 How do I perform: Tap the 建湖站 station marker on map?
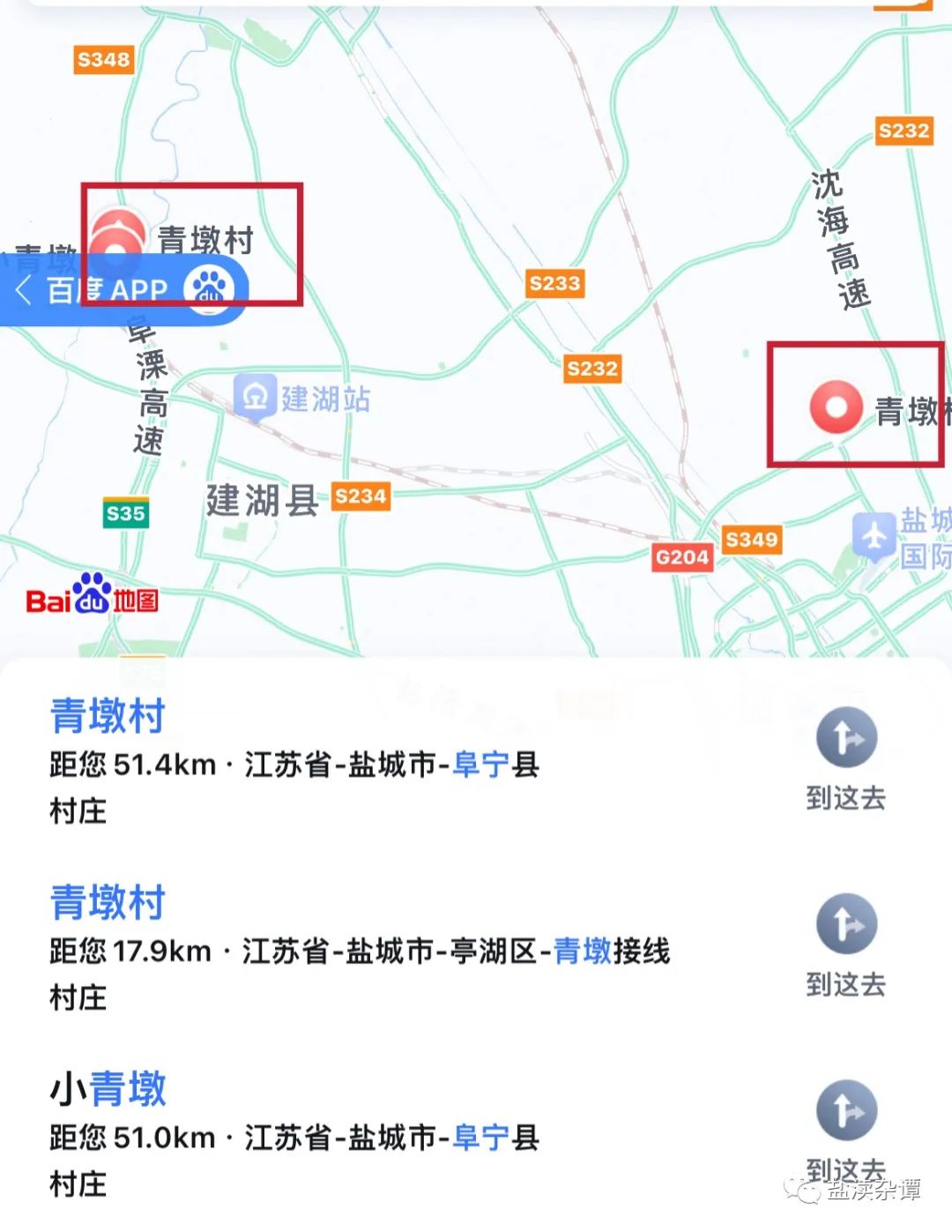point(256,397)
